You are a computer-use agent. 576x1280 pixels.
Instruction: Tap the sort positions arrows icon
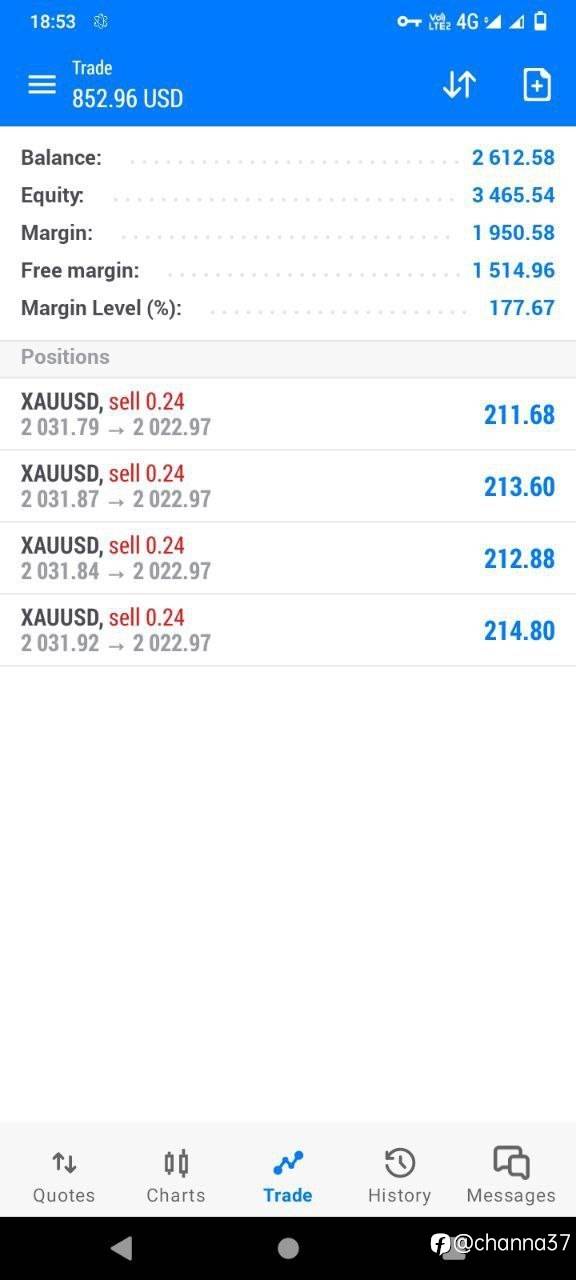pos(459,85)
